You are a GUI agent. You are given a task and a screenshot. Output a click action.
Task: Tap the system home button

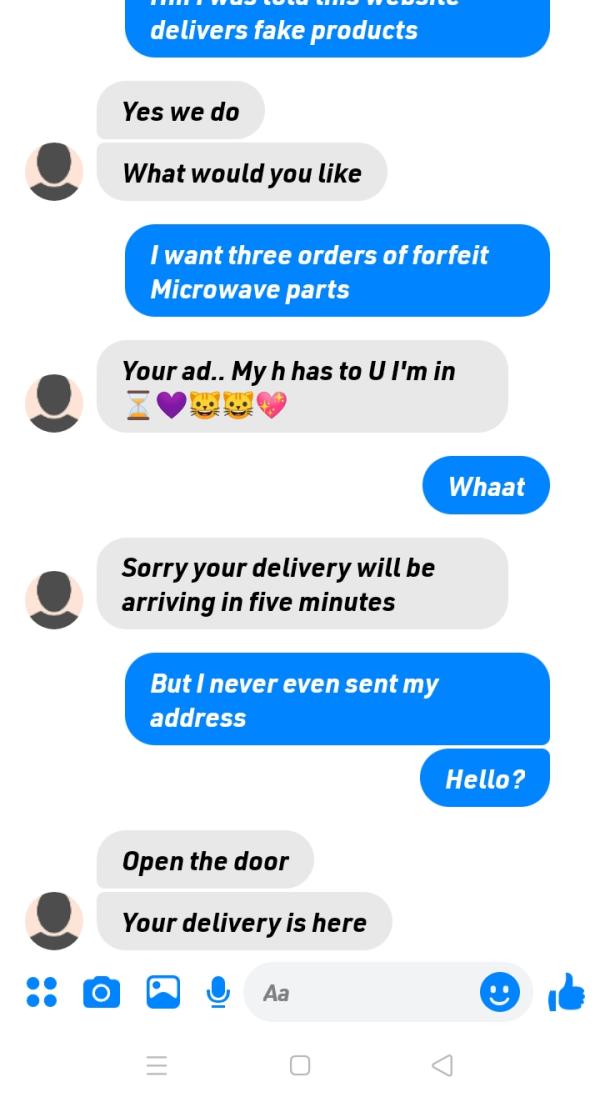[300, 1065]
